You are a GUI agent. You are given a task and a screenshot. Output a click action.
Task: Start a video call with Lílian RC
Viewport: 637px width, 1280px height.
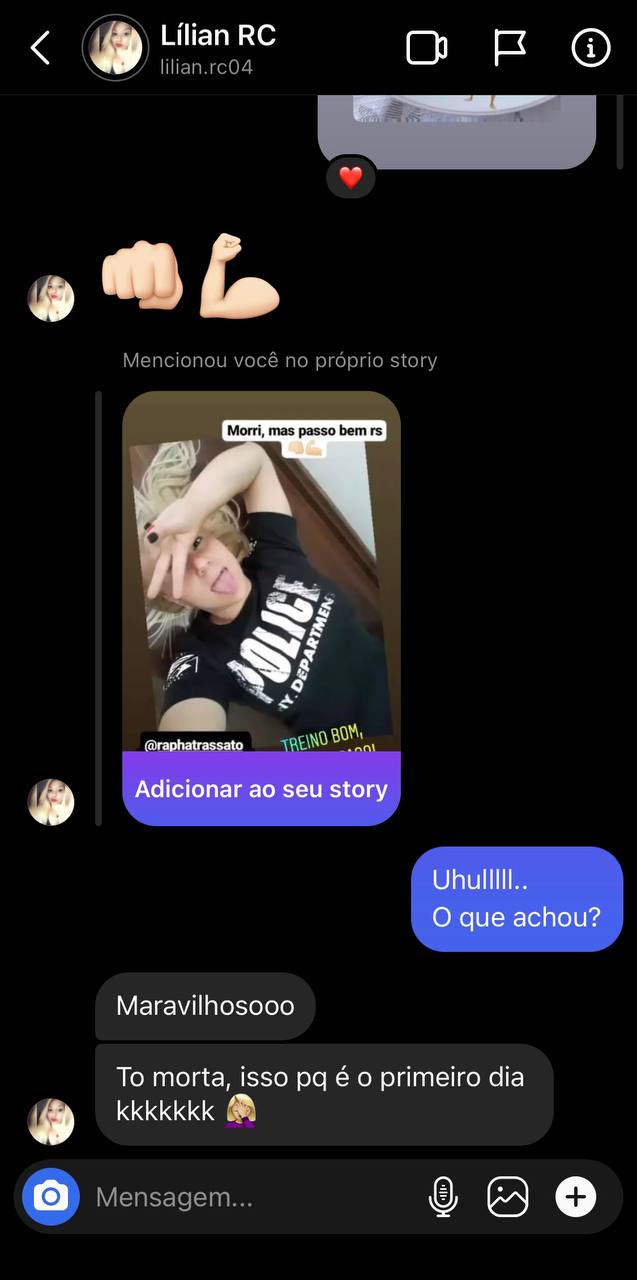click(x=426, y=47)
